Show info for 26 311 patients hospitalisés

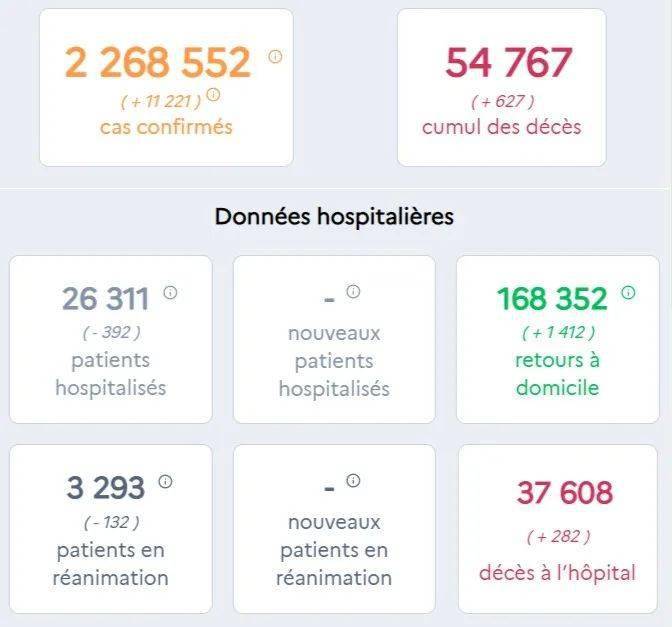[x=170, y=293]
